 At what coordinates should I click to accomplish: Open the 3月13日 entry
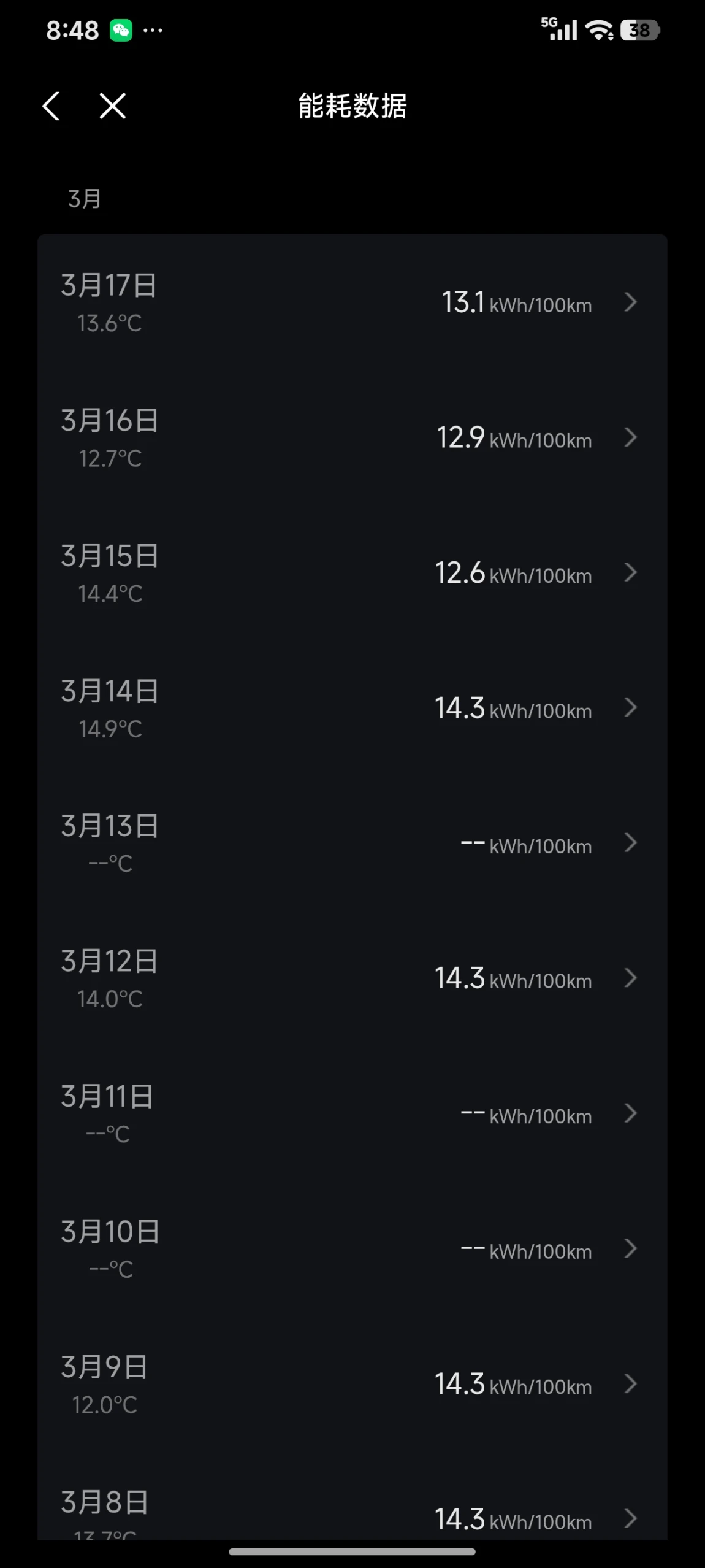(352, 844)
